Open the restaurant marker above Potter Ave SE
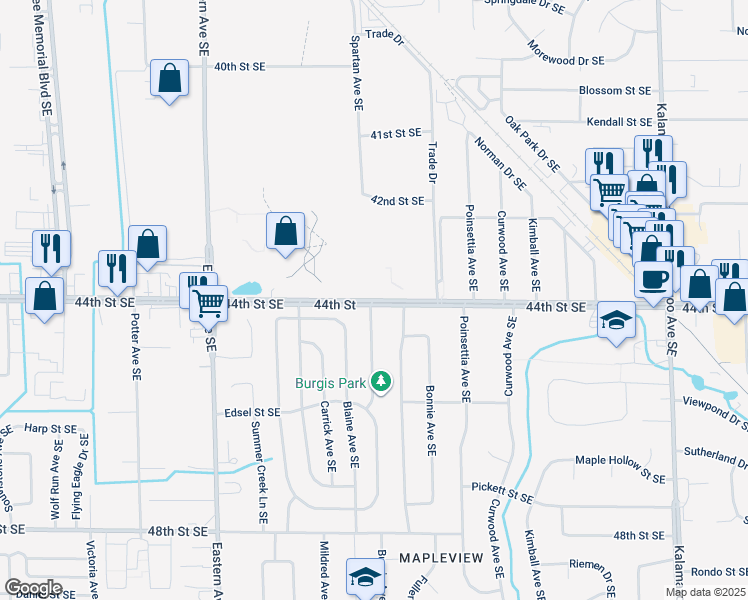 click(x=117, y=267)
